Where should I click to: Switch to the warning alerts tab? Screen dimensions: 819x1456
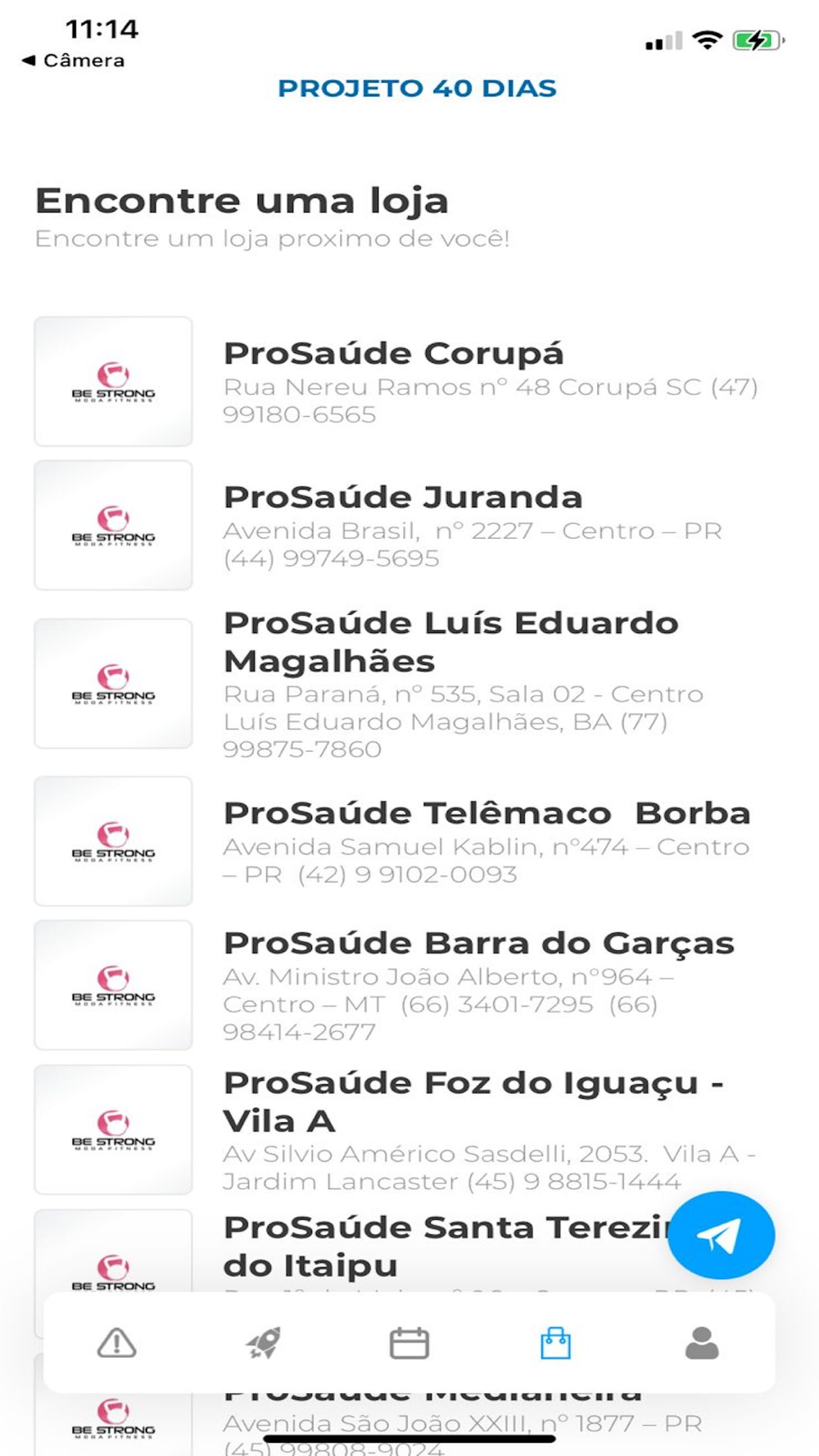click(117, 1343)
